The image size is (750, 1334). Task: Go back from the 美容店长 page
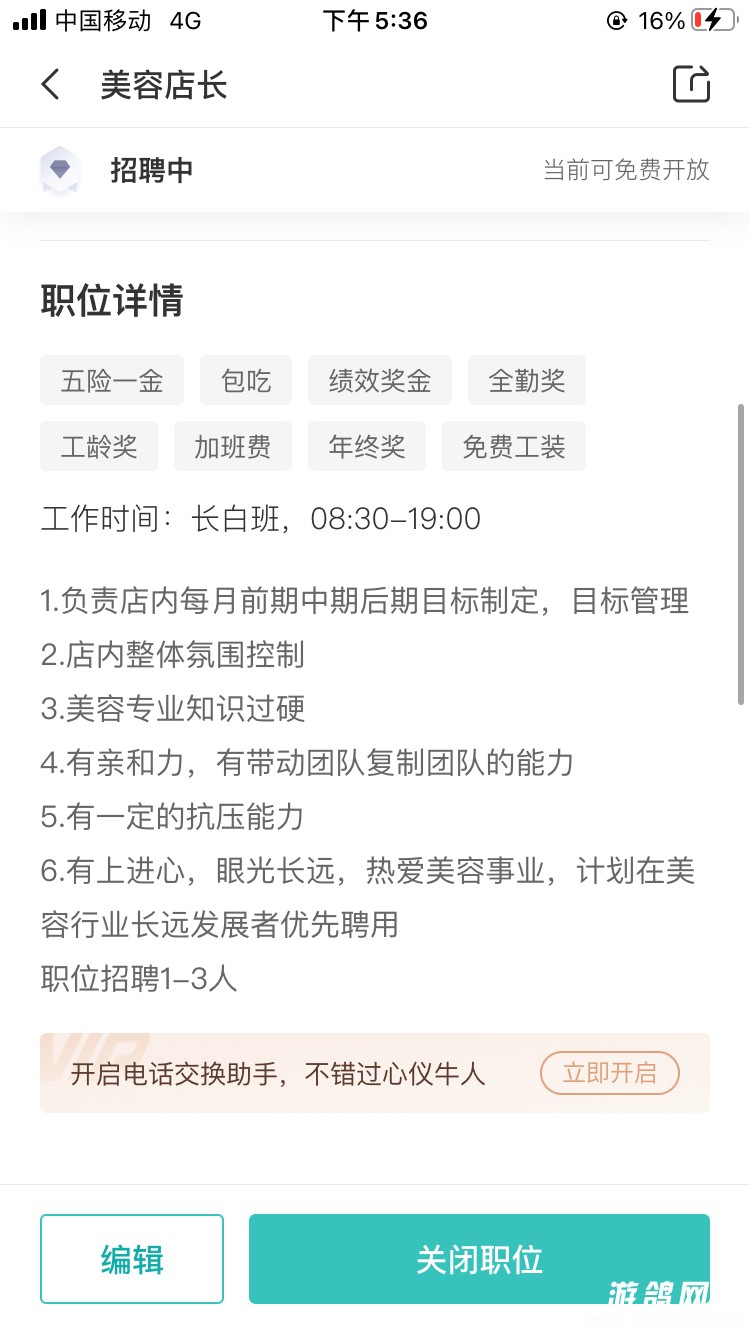(x=51, y=85)
